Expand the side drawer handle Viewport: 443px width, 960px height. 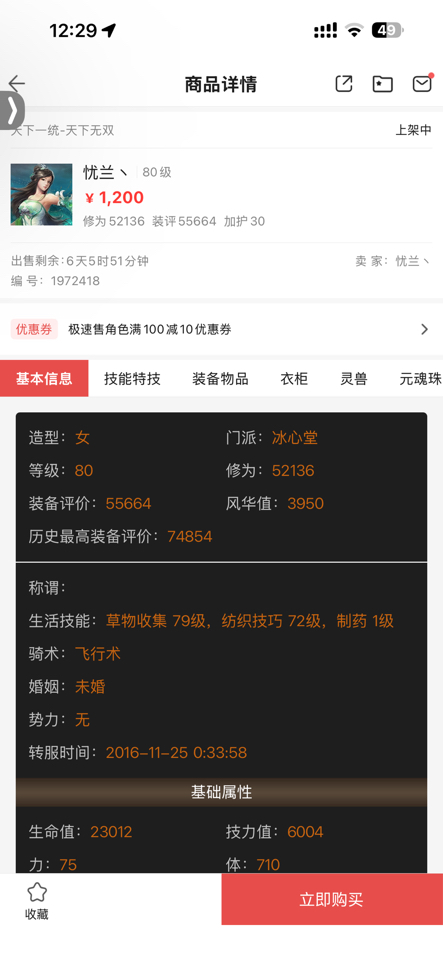tap(12, 111)
